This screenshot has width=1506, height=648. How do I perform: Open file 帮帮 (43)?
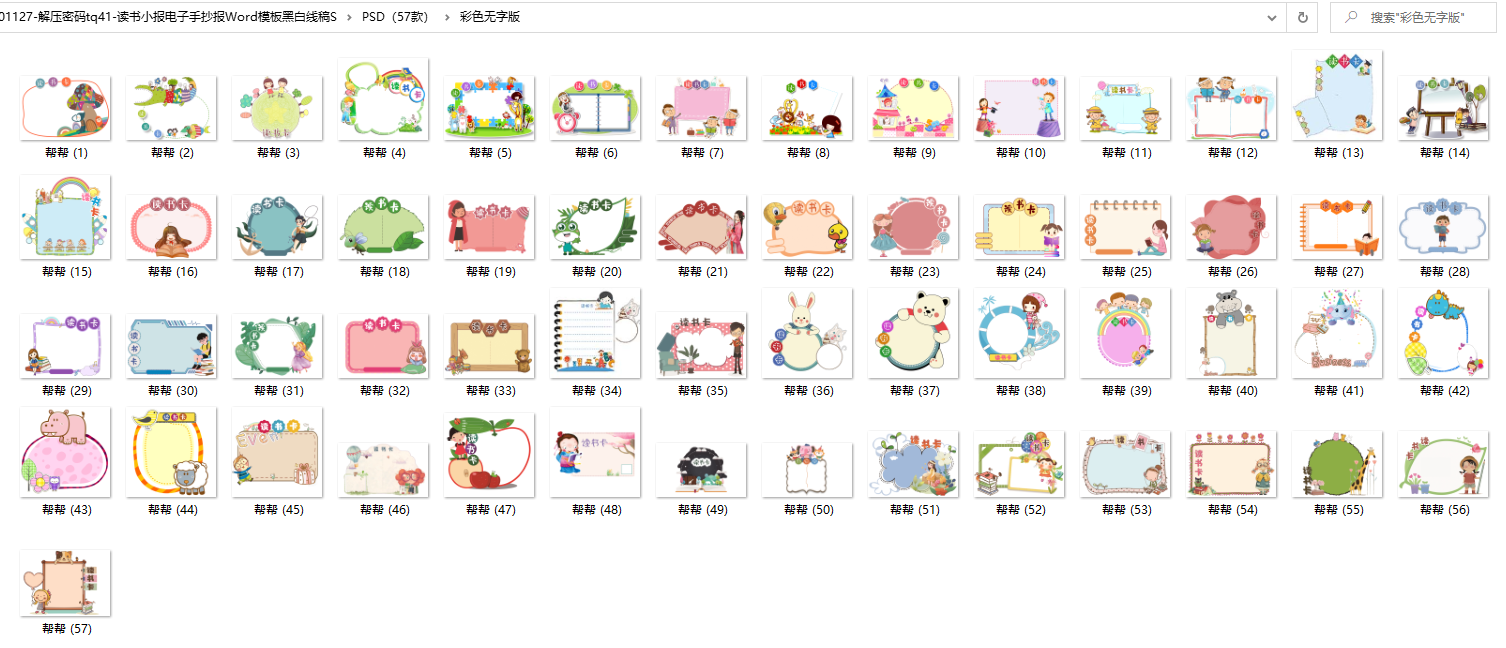point(65,452)
